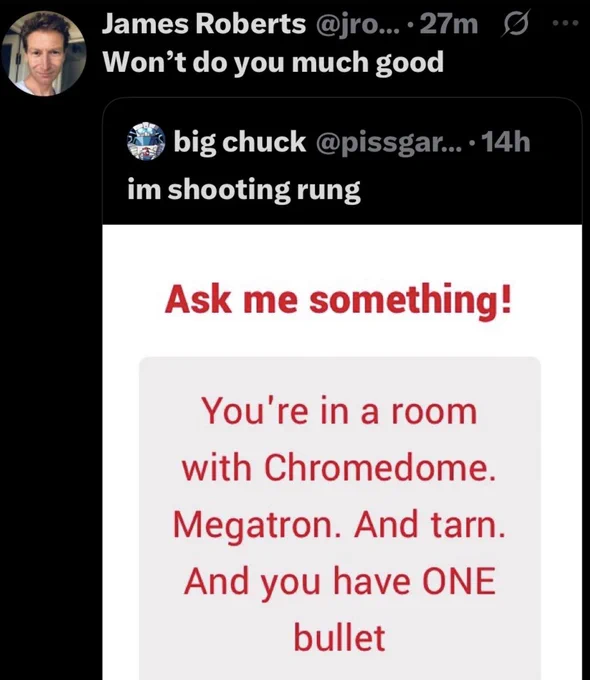The height and width of the screenshot is (680, 590).
Task: Tap the Grok slash-circle icon
Action: [515, 24]
